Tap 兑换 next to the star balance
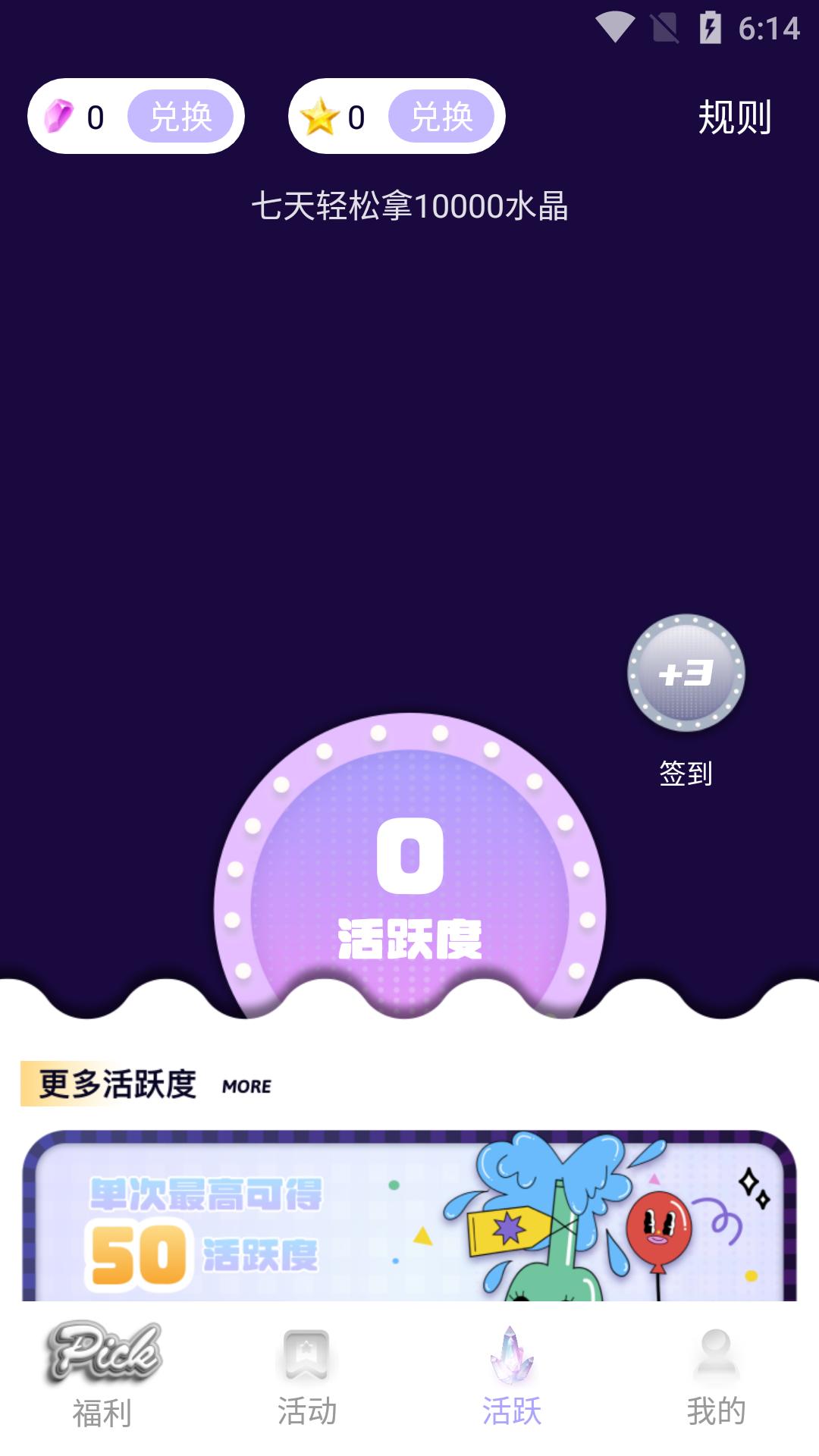Viewport: 819px width, 1456px height. pyautogui.click(x=441, y=117)
